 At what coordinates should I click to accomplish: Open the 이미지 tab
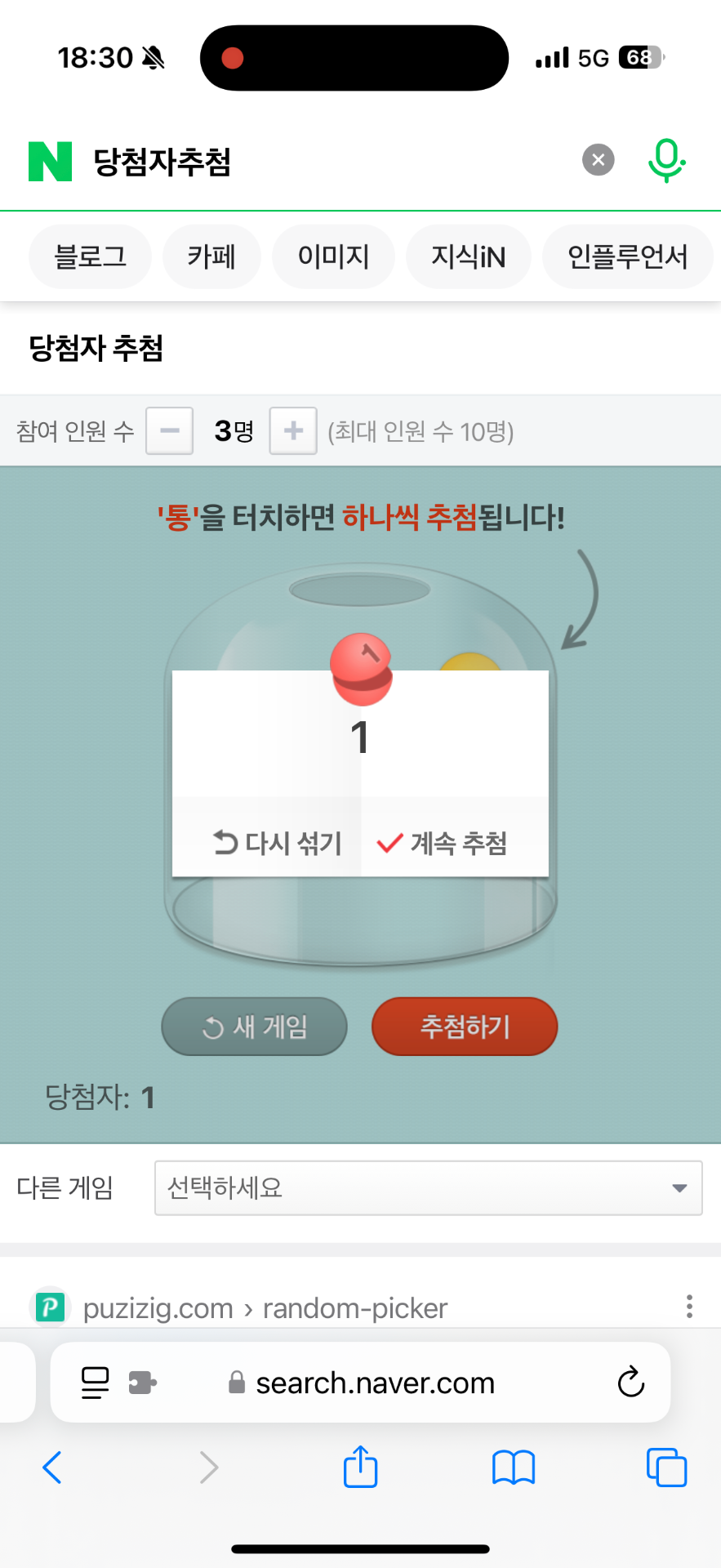(x=333, y=257)
